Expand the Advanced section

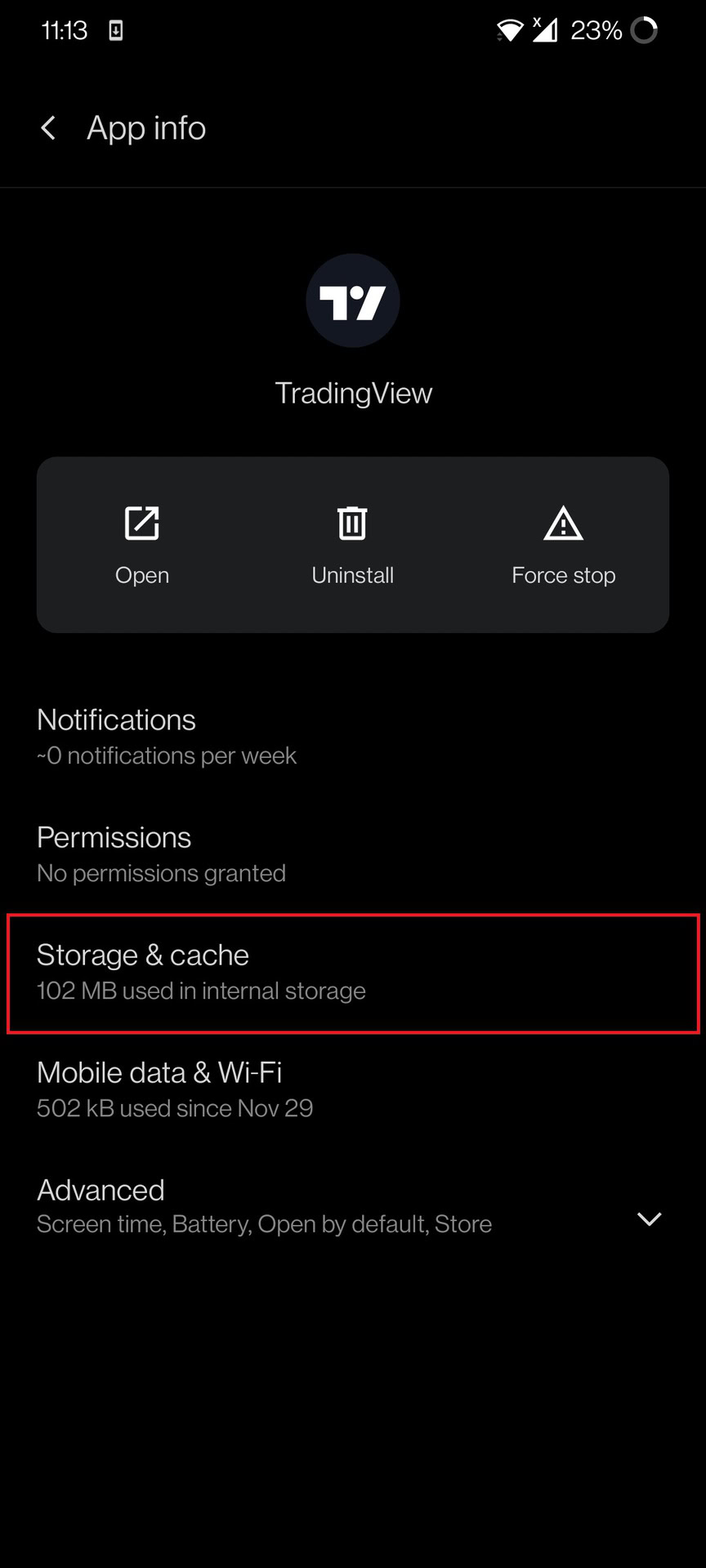(x=353, y=1206)
